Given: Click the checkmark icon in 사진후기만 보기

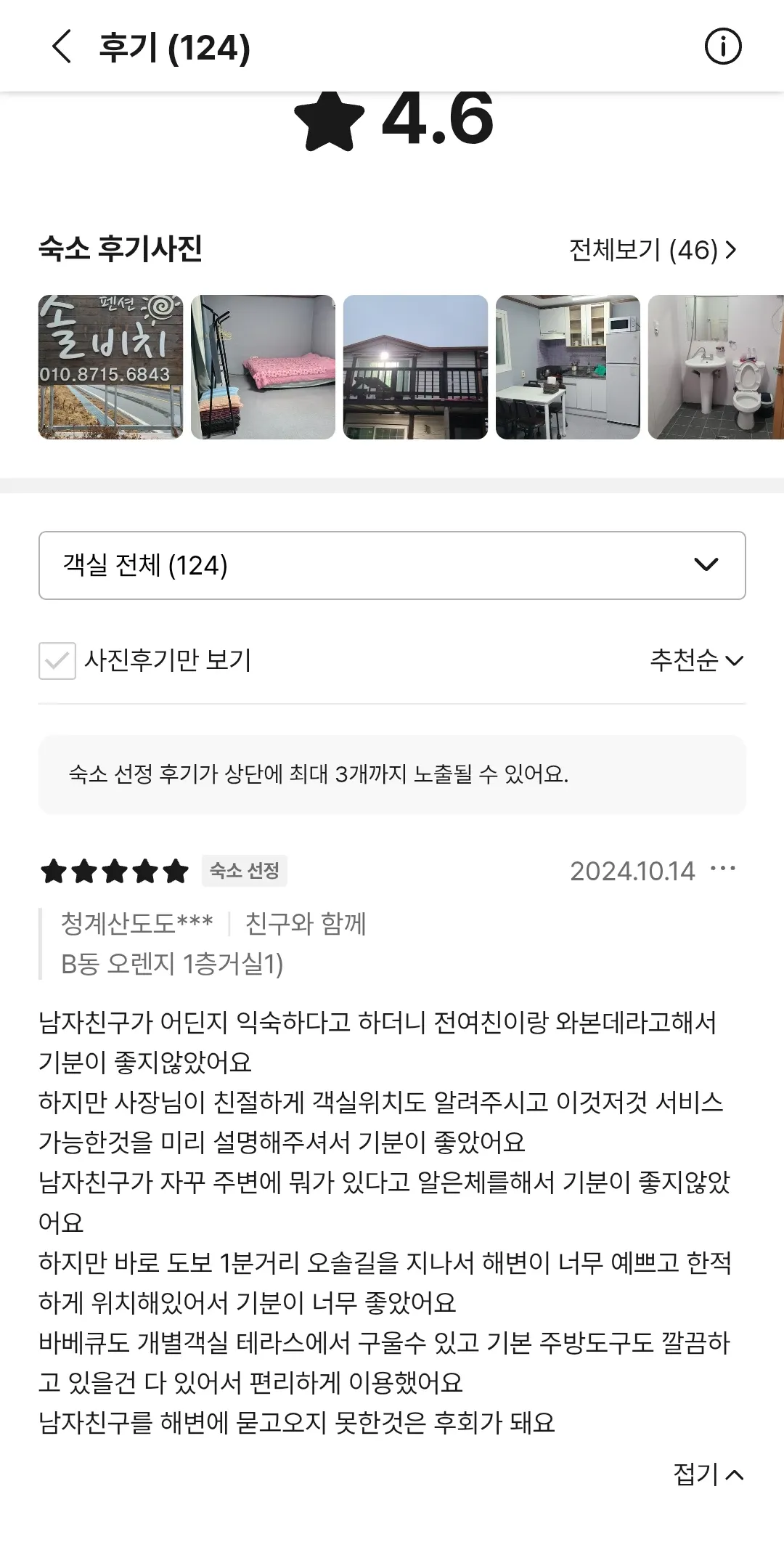Looking at the screenshot, I should 56,660.
